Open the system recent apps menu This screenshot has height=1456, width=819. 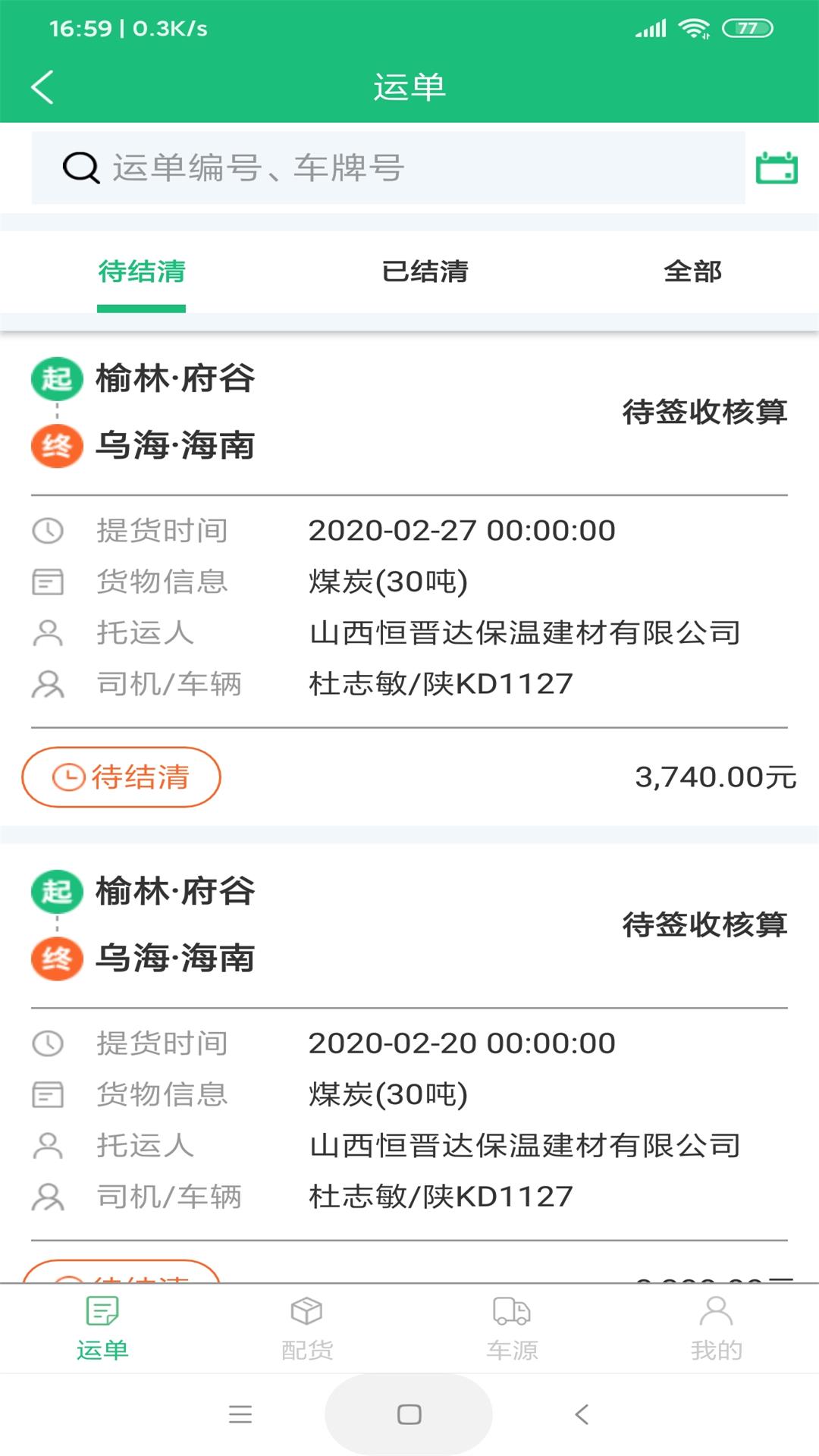pyautogui.click(x=240, y=1414)
